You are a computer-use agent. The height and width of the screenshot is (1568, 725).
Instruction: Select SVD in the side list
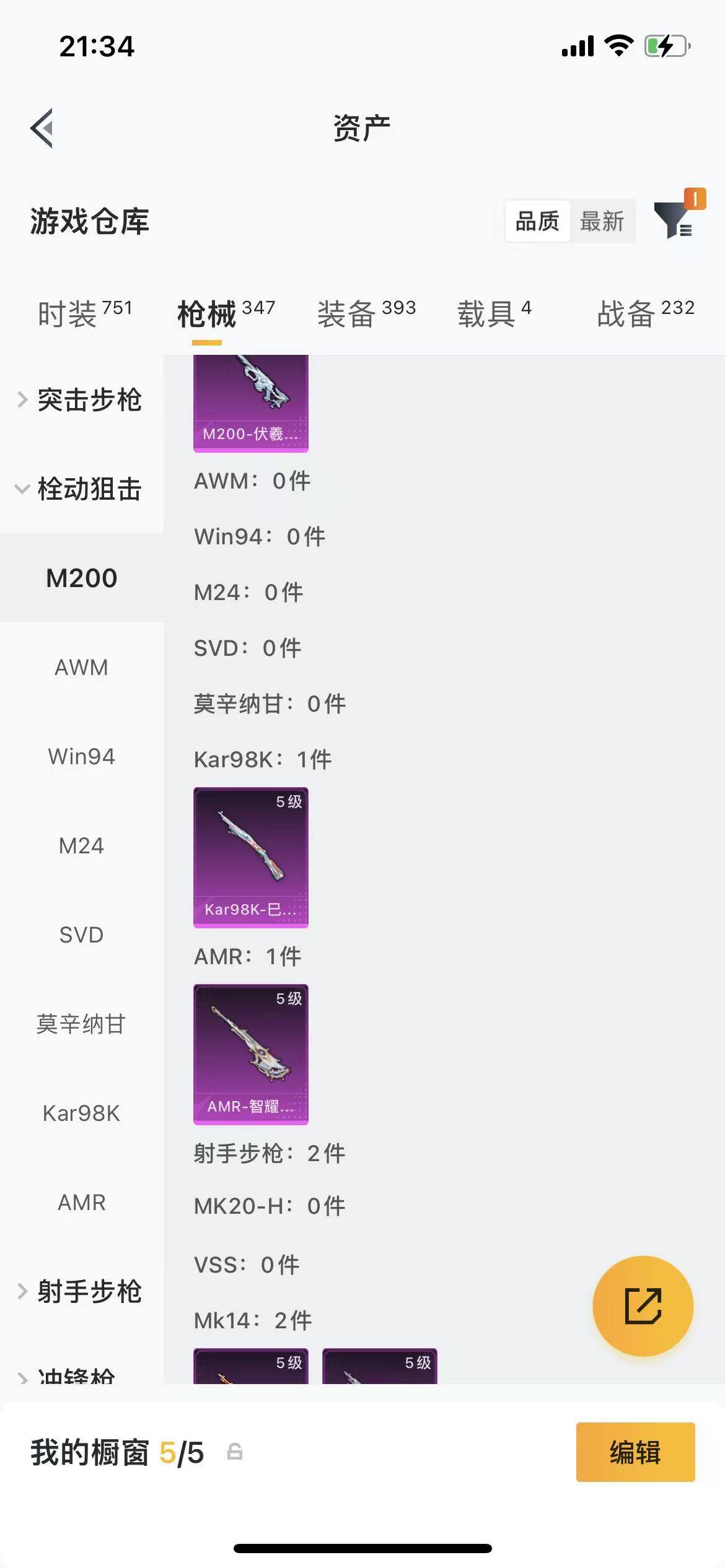(82, 934)
